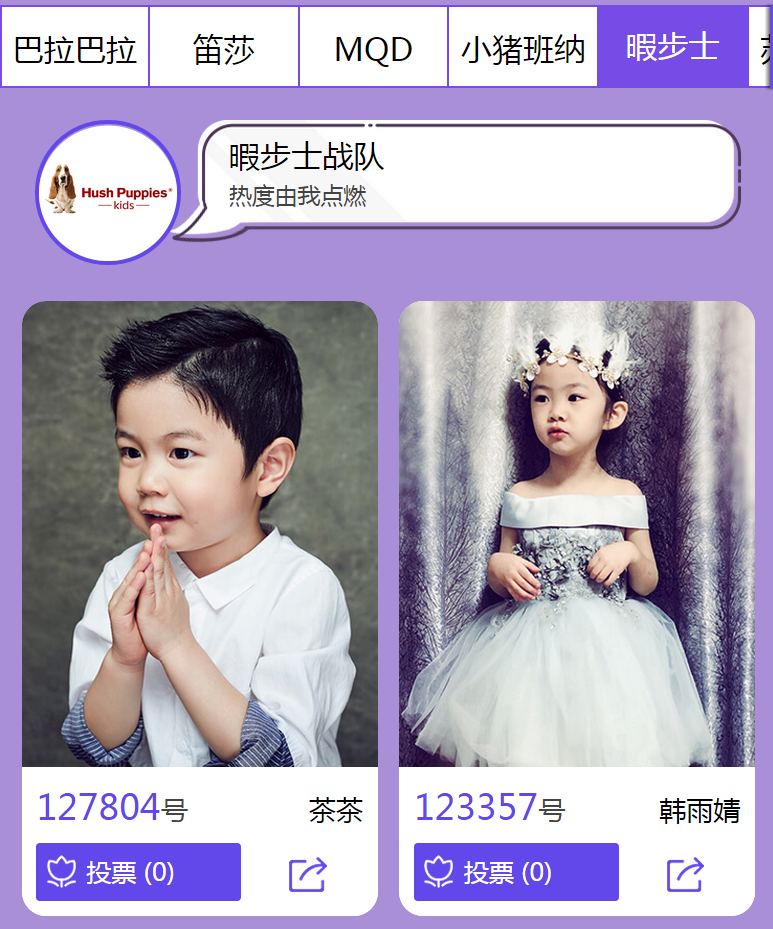
Task: Share 韩雨婧's contestant entry
Action: (686, 874)
